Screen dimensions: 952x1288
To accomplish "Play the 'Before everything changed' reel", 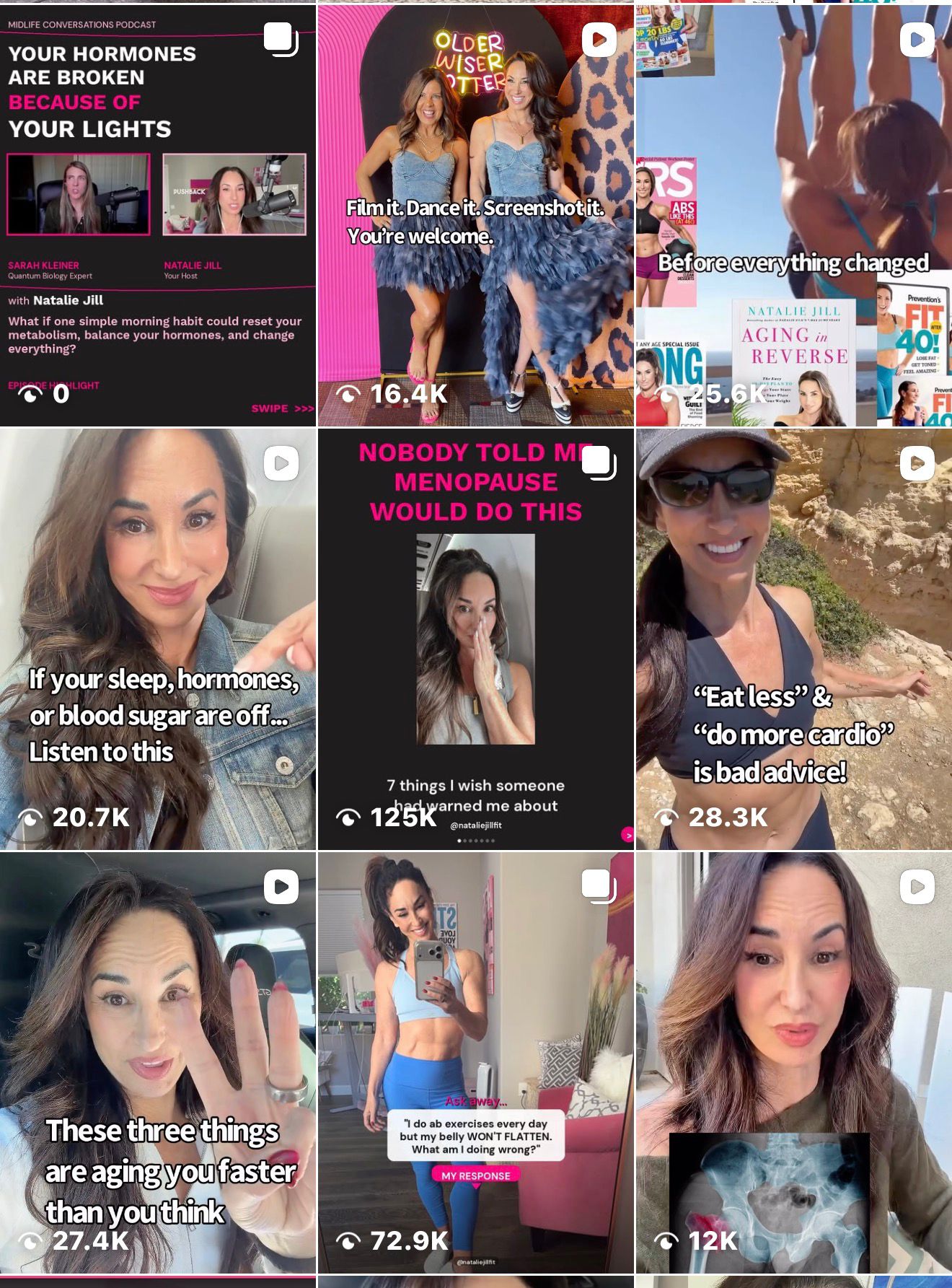I will (x=793, y=215).
